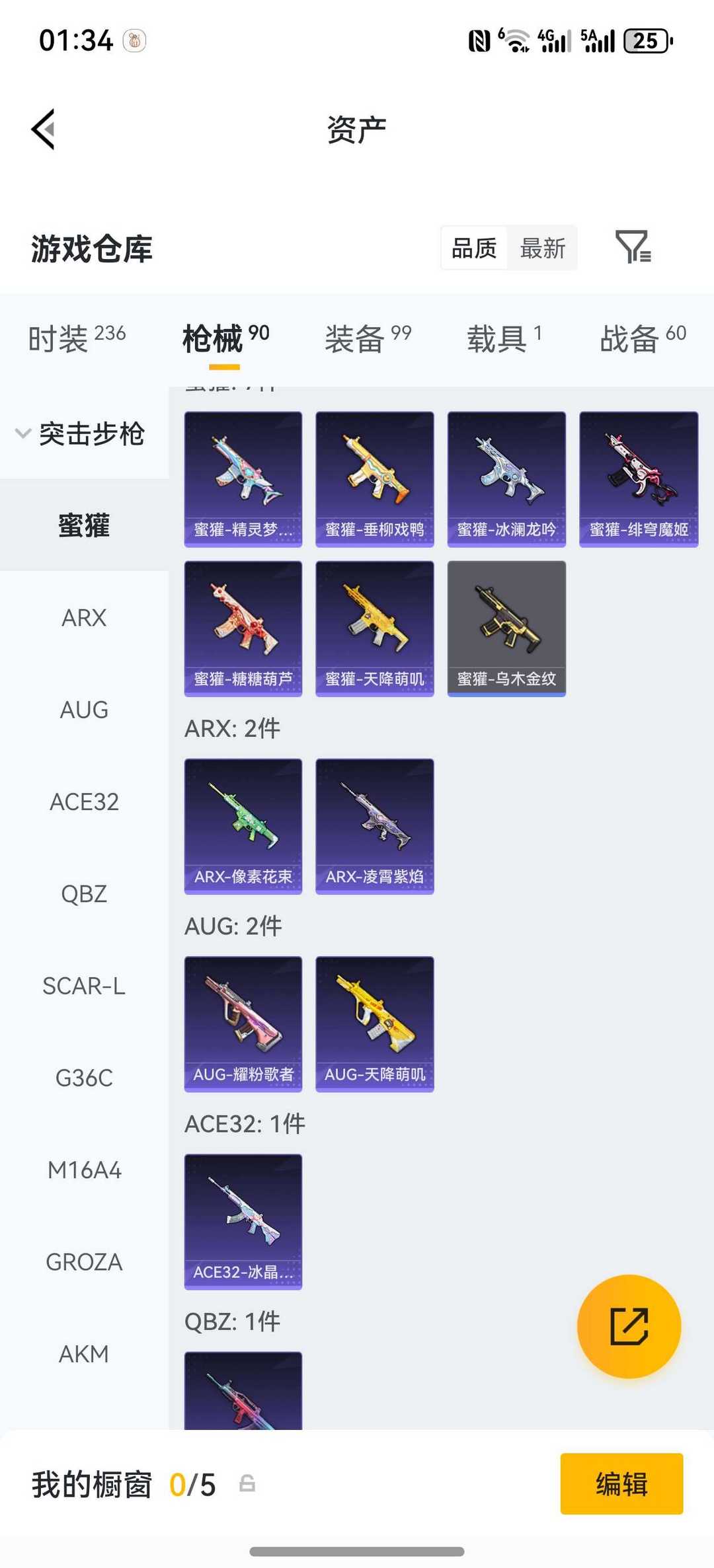Tap the yellow floating share button
This screenshot has height=1568, width=714.
point(629,1326)
